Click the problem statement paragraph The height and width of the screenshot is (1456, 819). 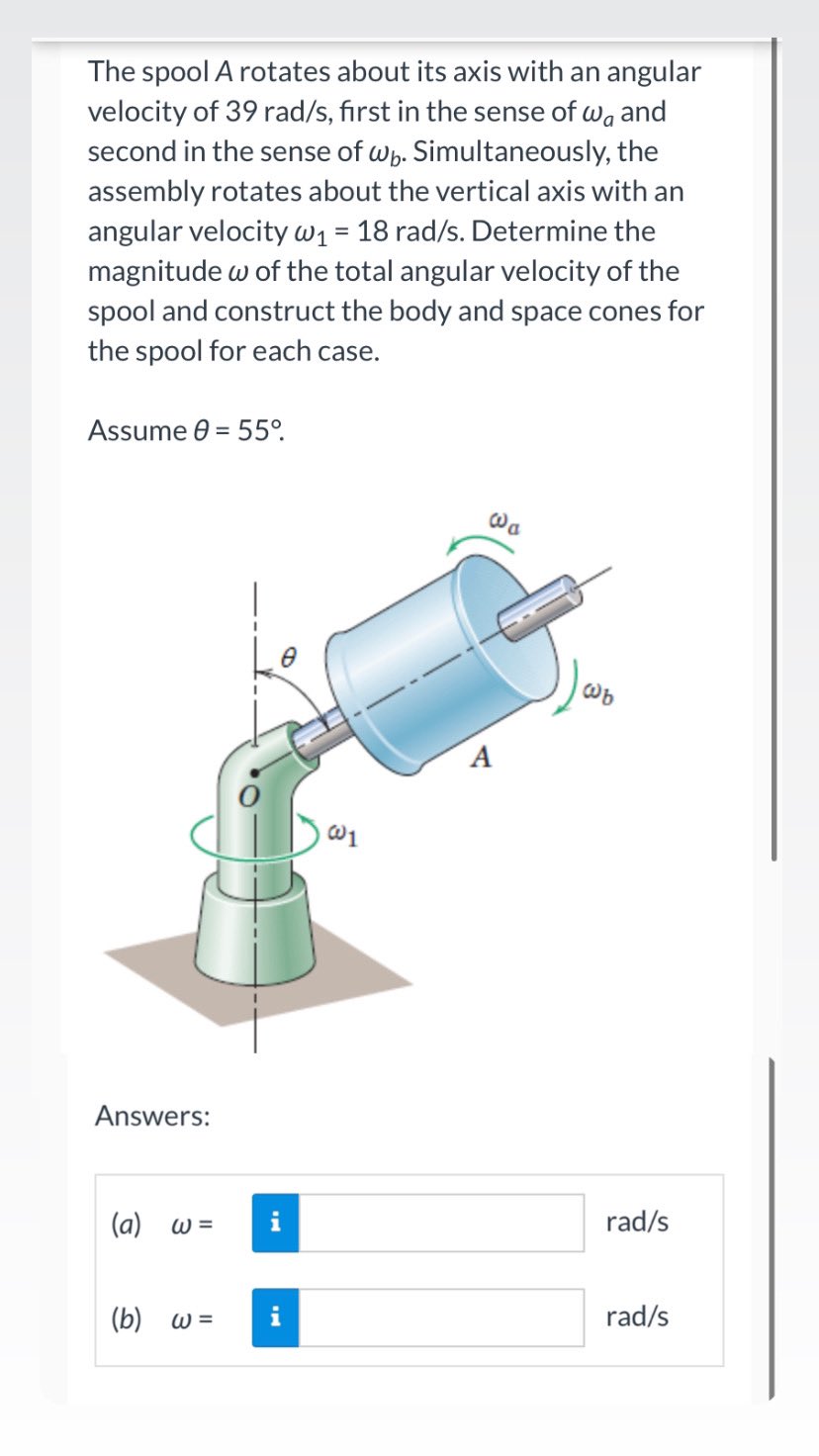click(396, 208)
